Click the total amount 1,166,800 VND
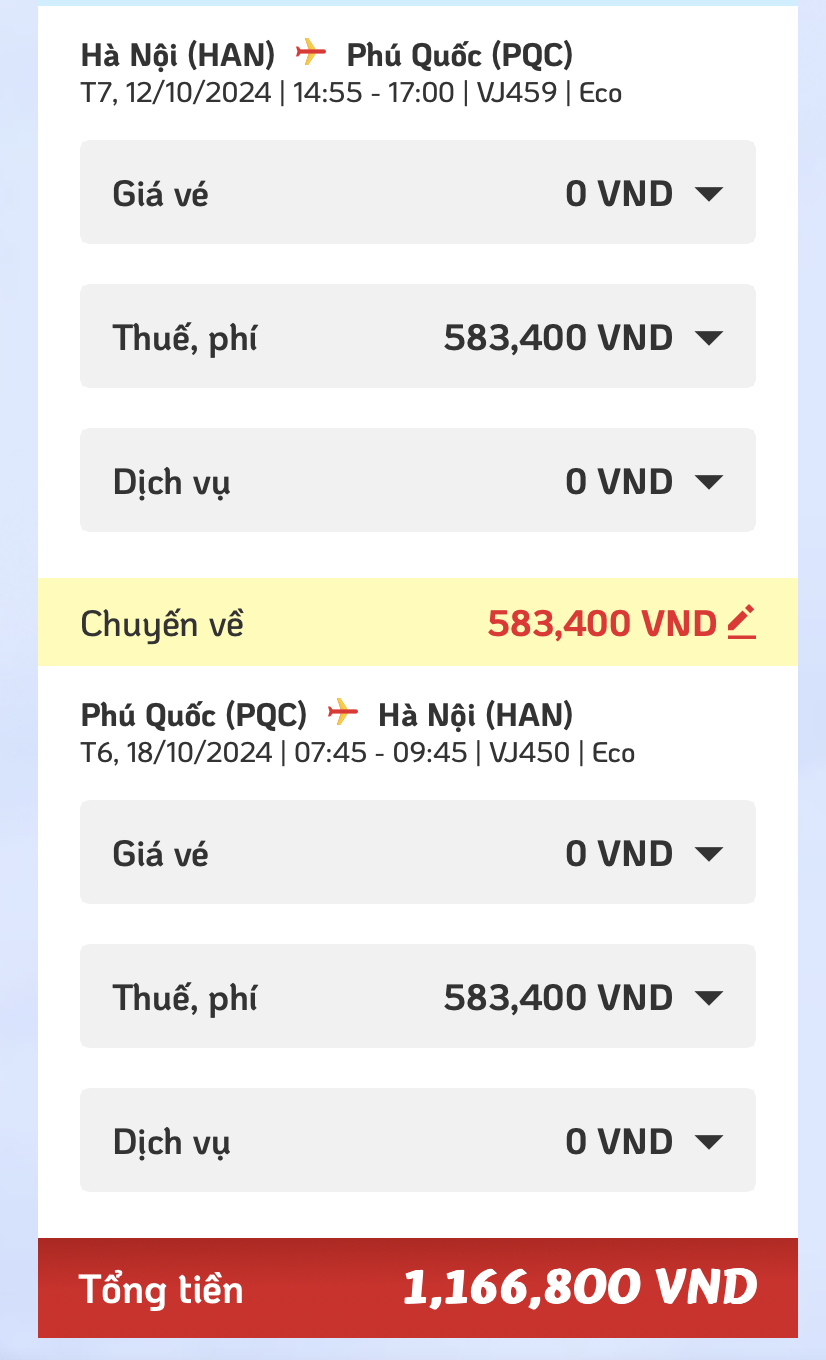The width and height of the screenshot is (826, 1360). pos(577,1288)
